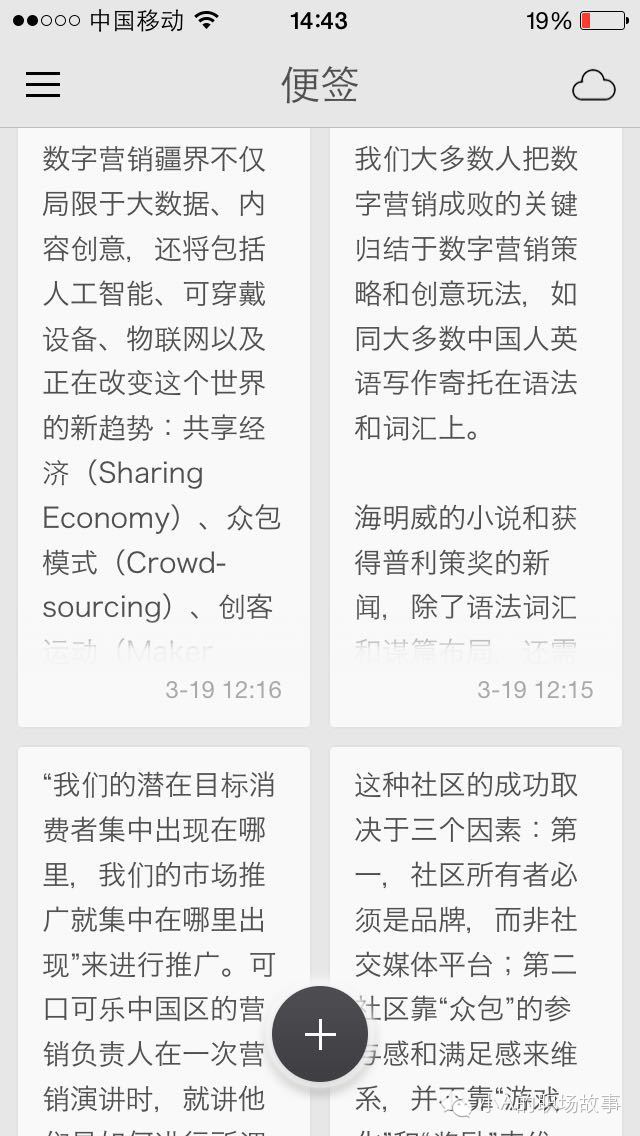Open the note about 我们的潜在目标消费者
This screenshot has height=1136, width=640.
click(x=164, y=941)
